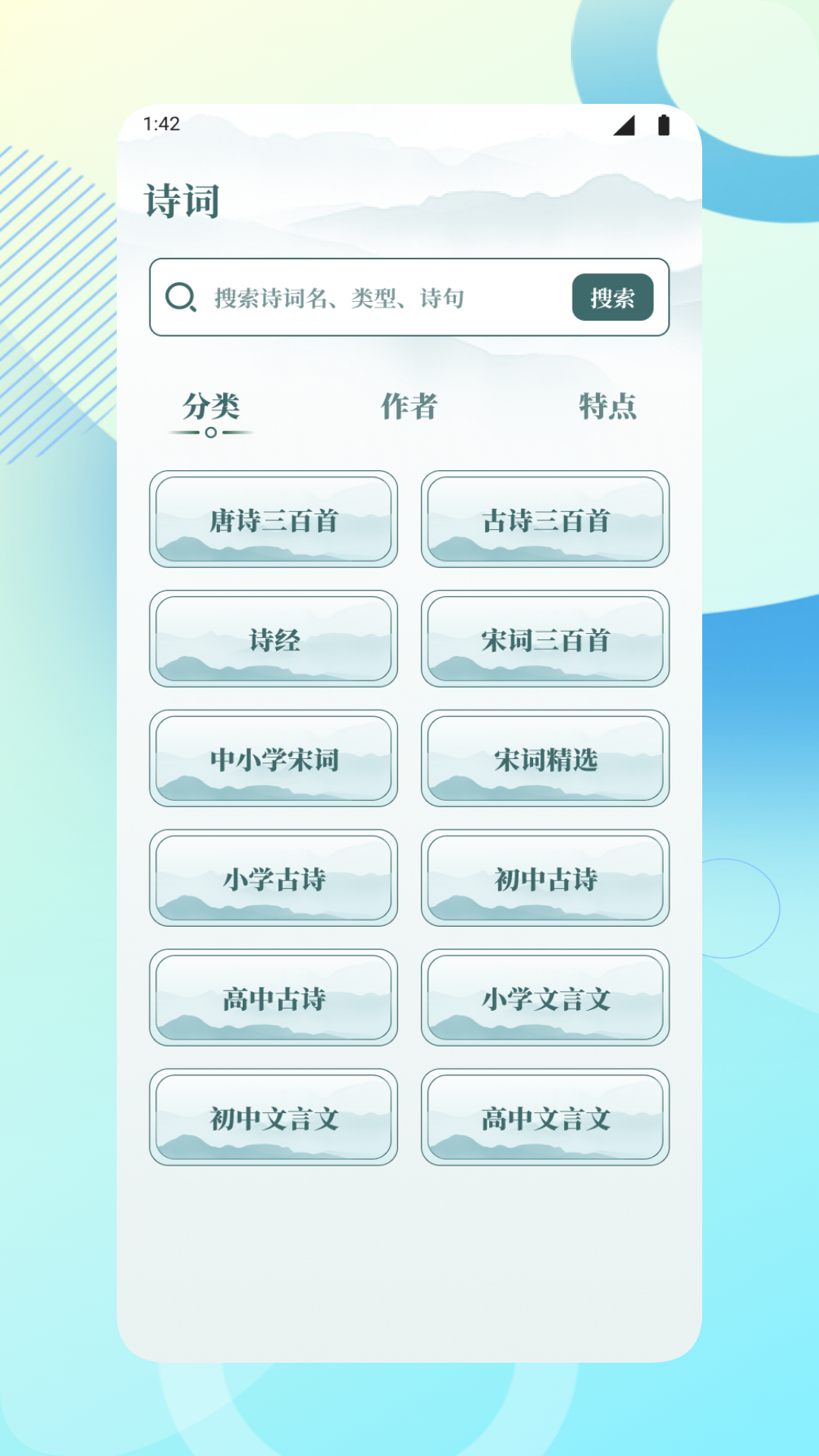The width and height of the screenshot is (819, 1456).
Task: Select the 诗经 collection
Action: (273, 639)
